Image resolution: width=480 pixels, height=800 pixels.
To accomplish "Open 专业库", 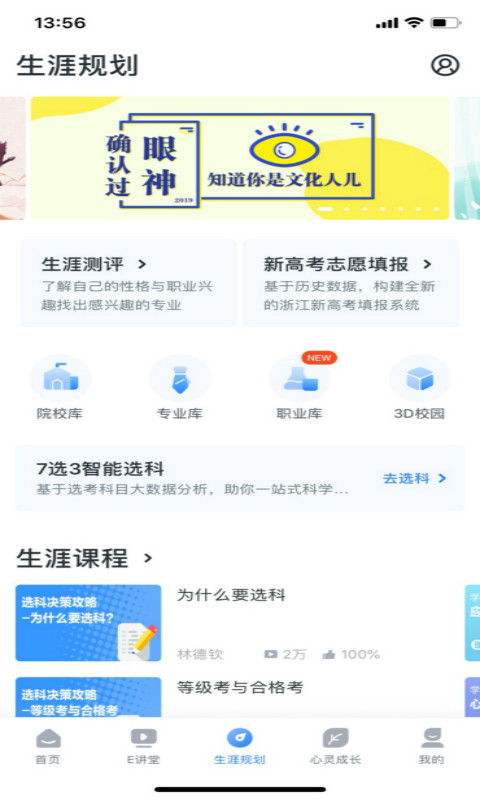I will click(x=180, y=388).
